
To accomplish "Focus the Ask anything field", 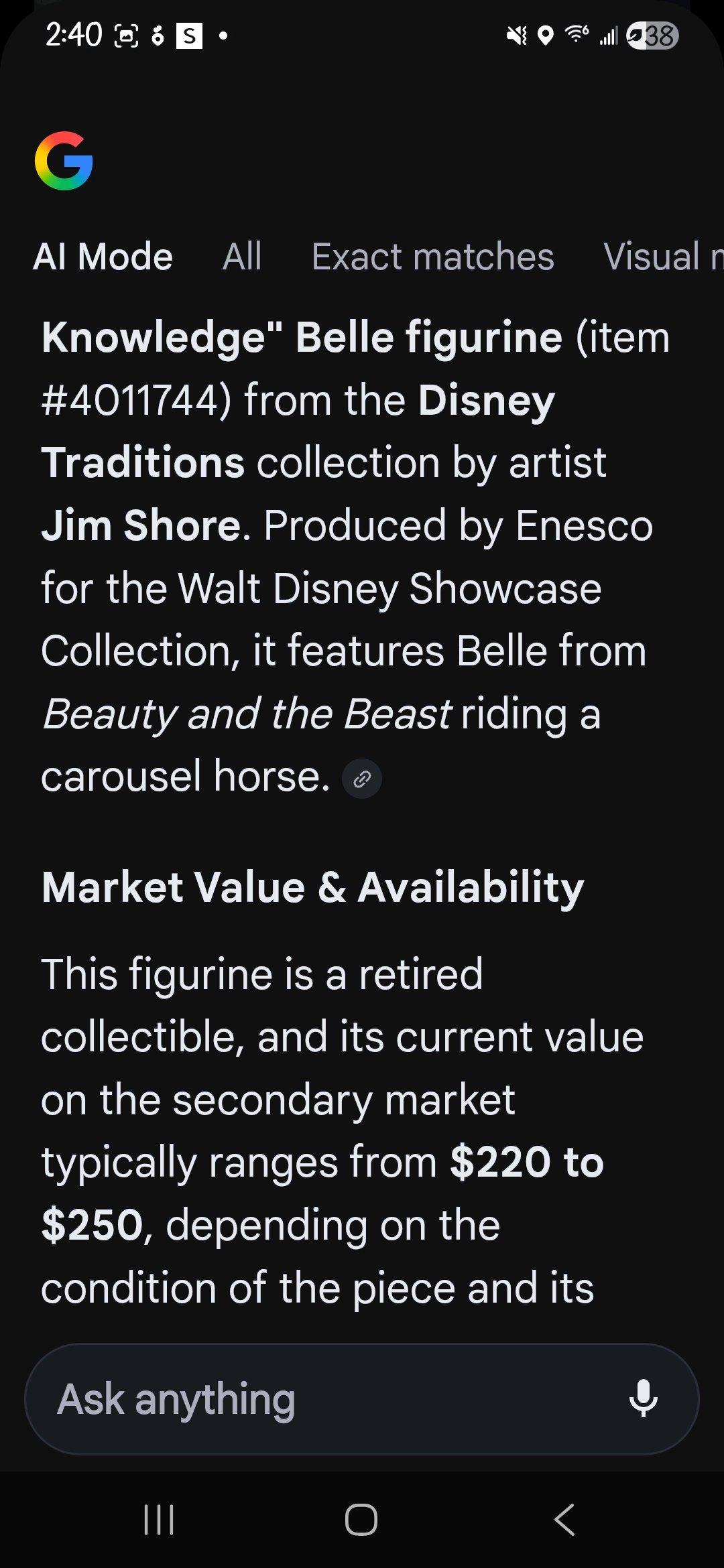I will pos(322,1399).
